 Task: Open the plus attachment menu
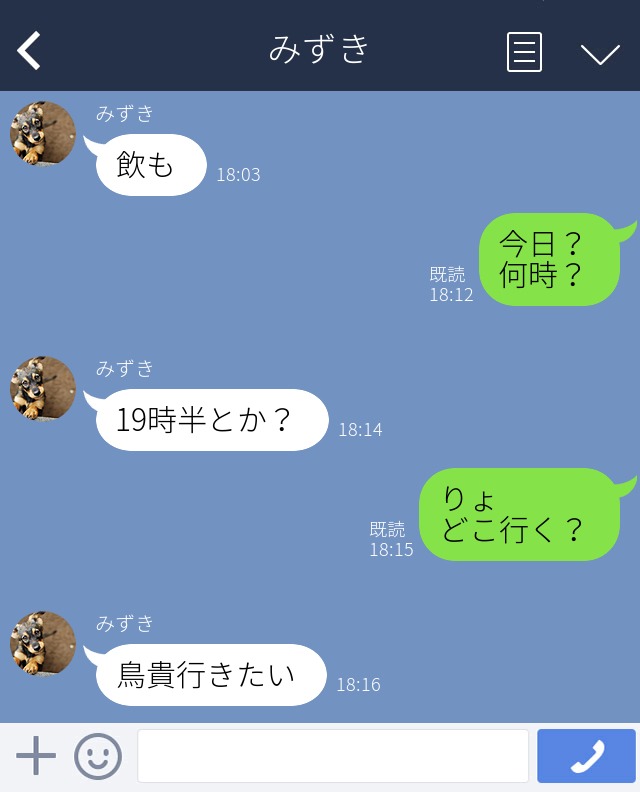[x=36, y=756]
